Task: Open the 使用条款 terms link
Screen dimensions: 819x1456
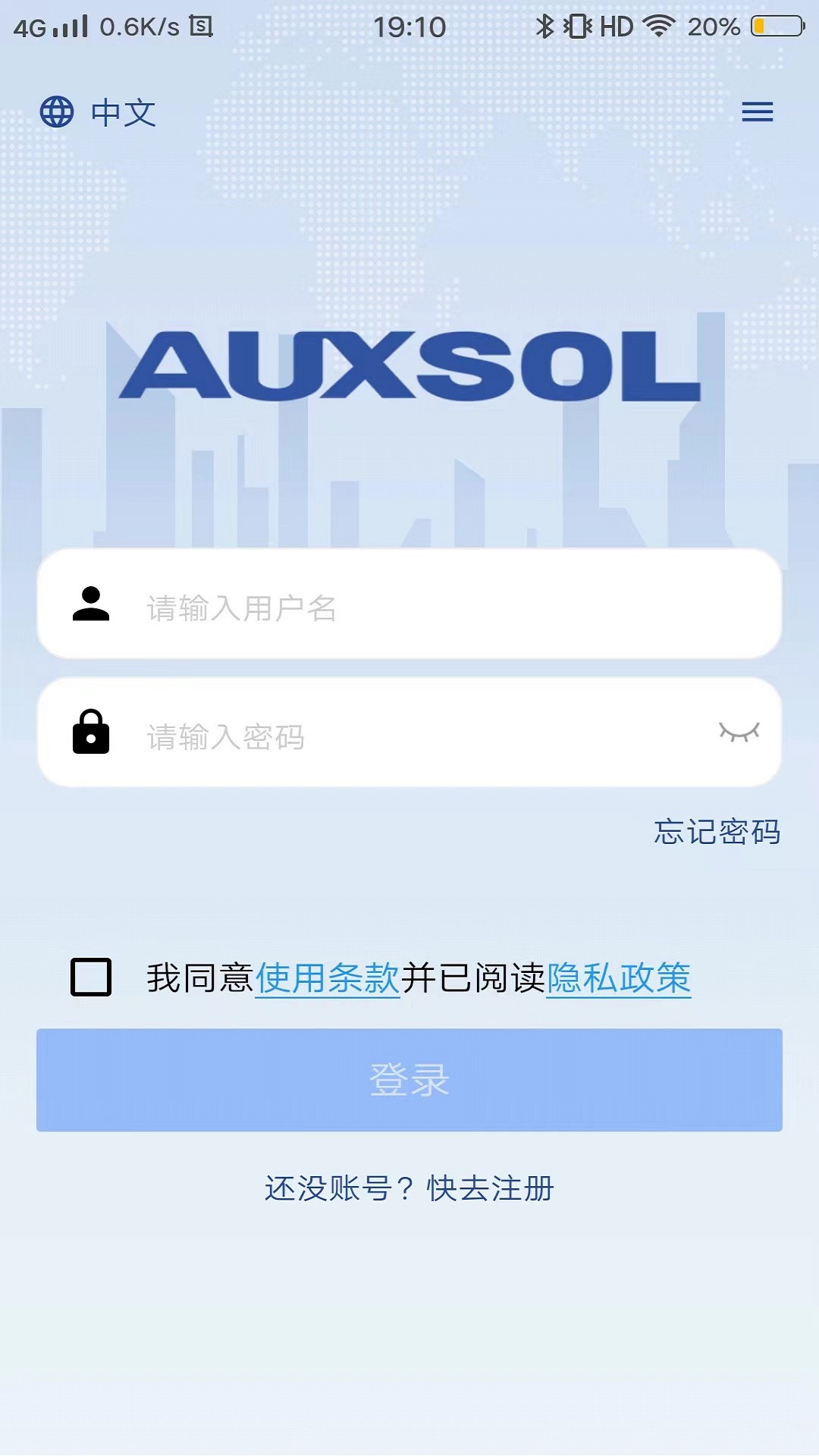Action: tap(328, 977)
